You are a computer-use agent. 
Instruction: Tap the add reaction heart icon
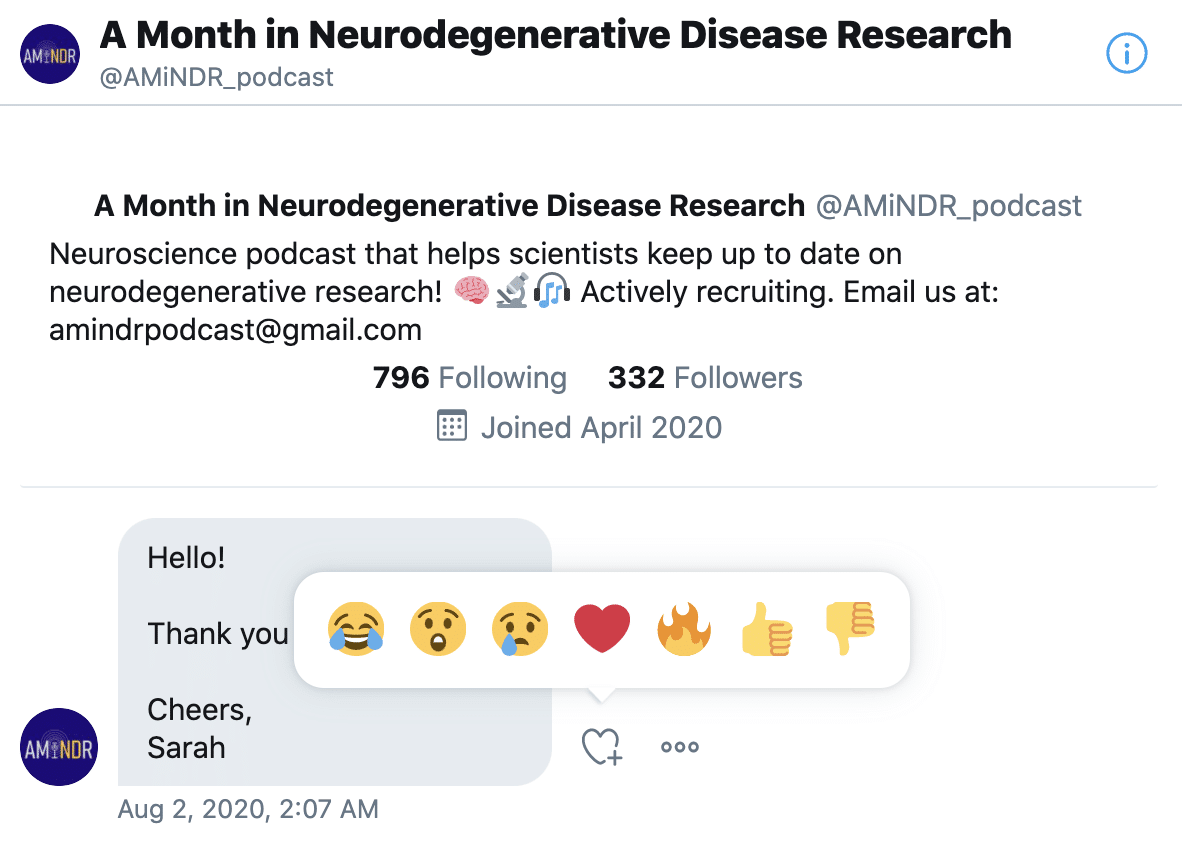click(601, 747)
